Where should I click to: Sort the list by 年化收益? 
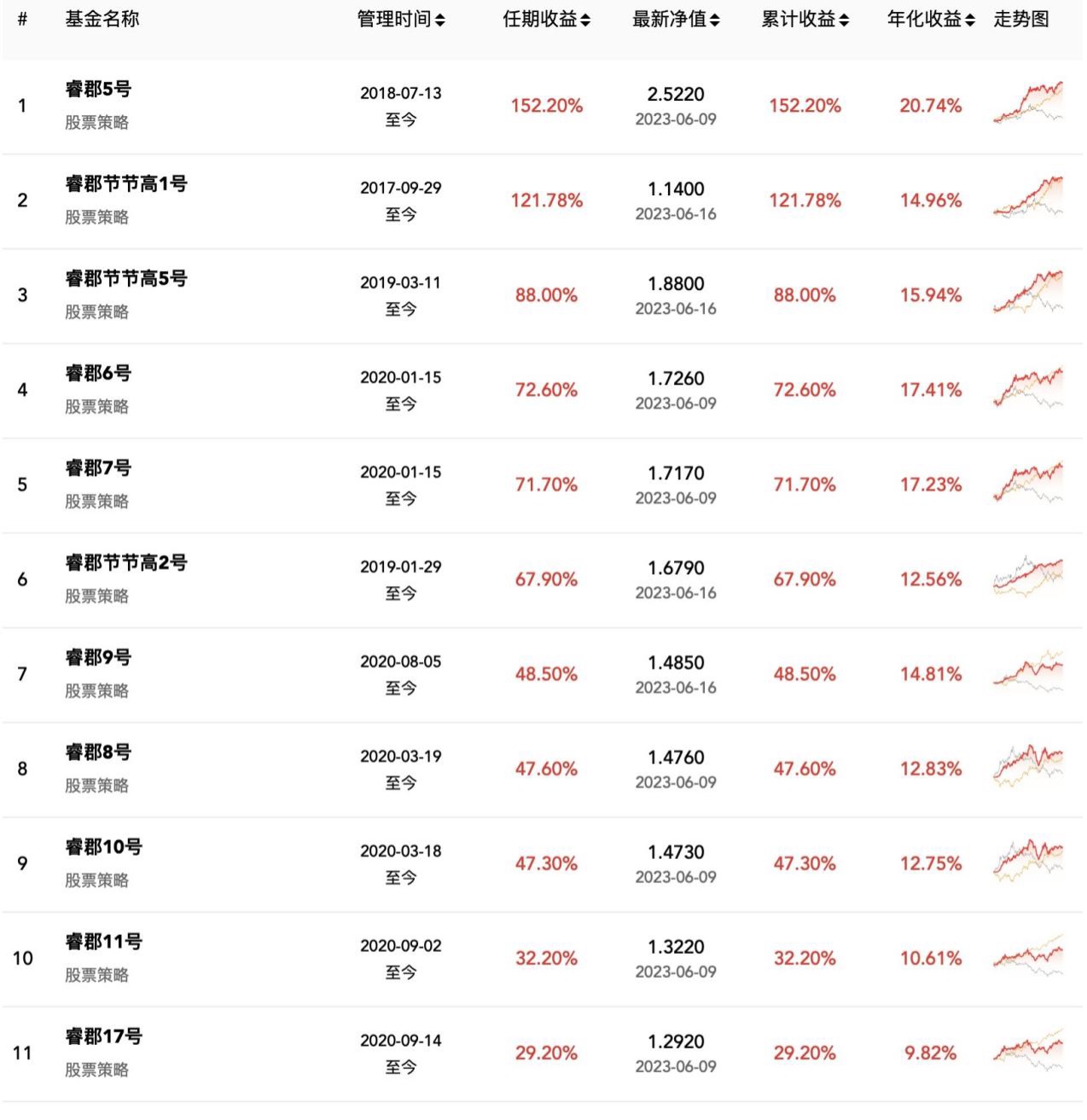[x=931, y=20]
